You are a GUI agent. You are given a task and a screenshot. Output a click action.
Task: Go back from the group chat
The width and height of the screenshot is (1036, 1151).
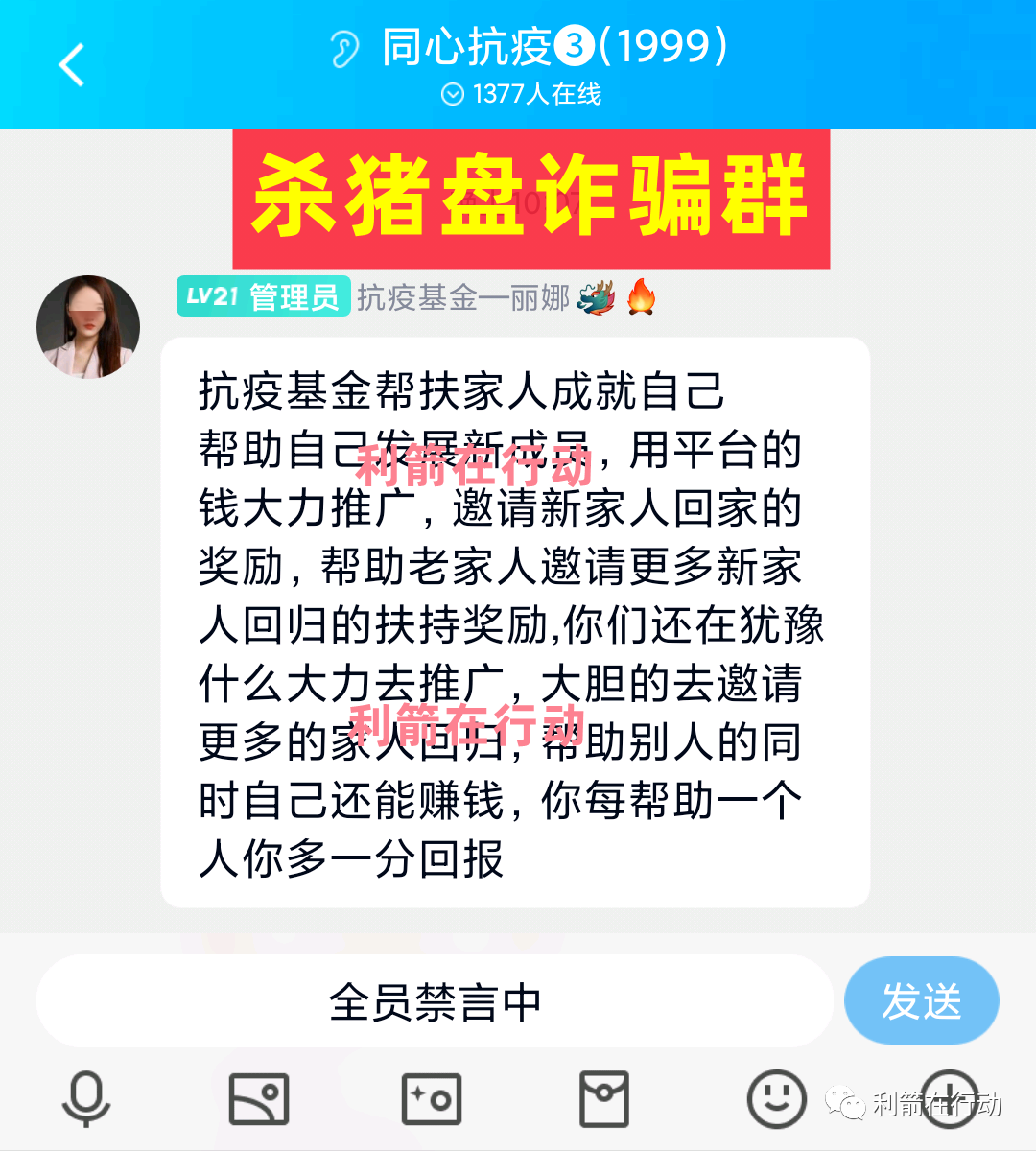(x=72, y=65)
